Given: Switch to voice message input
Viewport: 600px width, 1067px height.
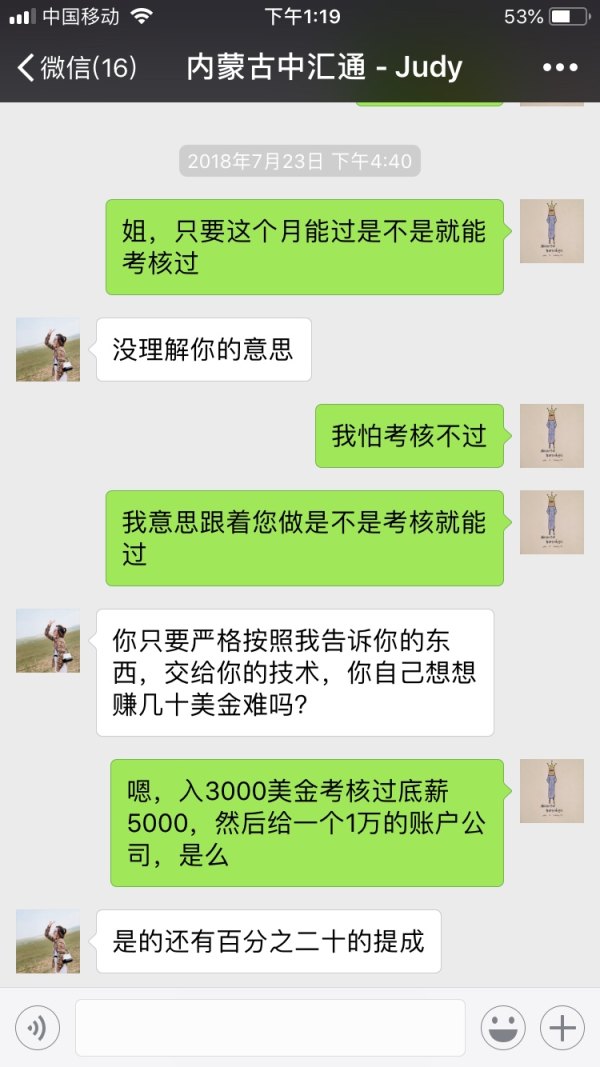Looking at the screenshot, I should 37,1027.
